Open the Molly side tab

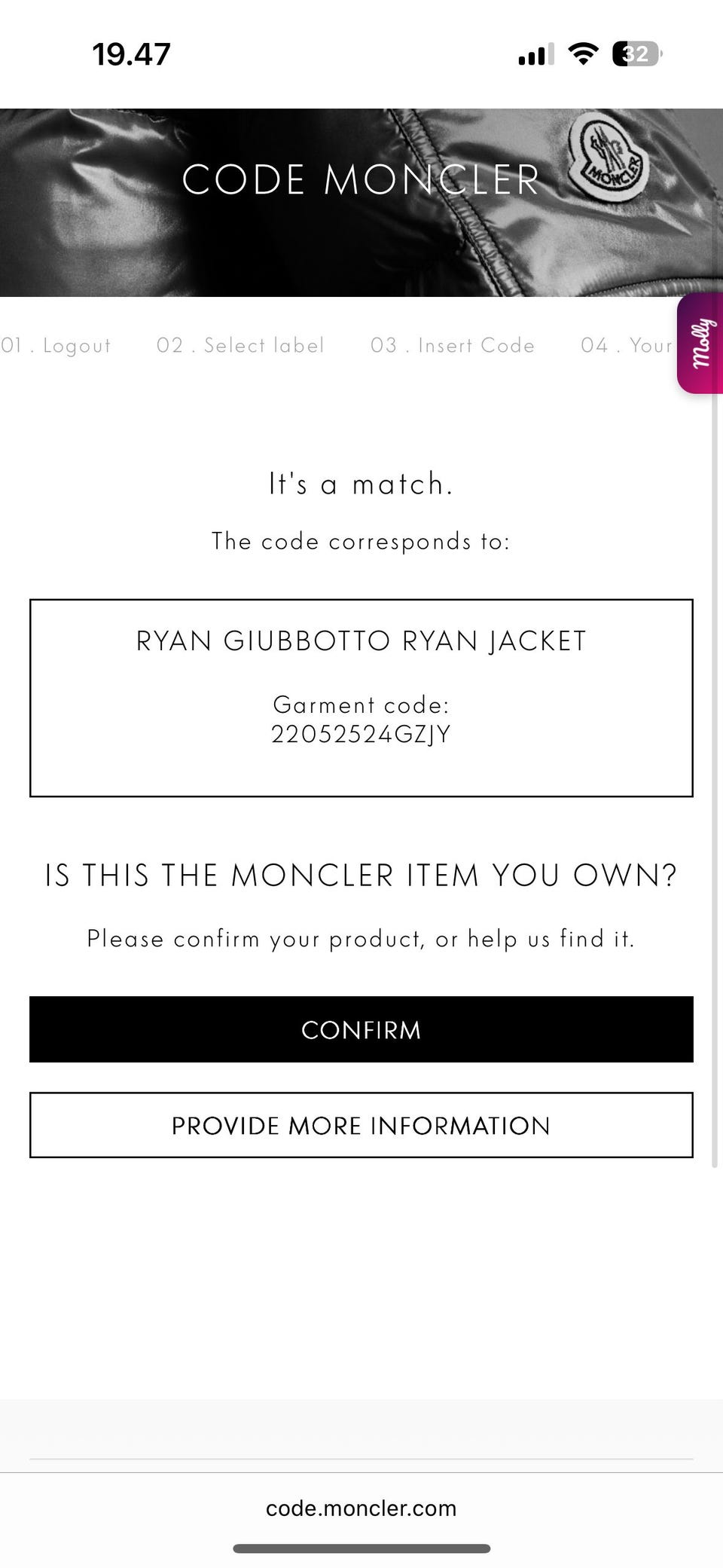point(701,344)
